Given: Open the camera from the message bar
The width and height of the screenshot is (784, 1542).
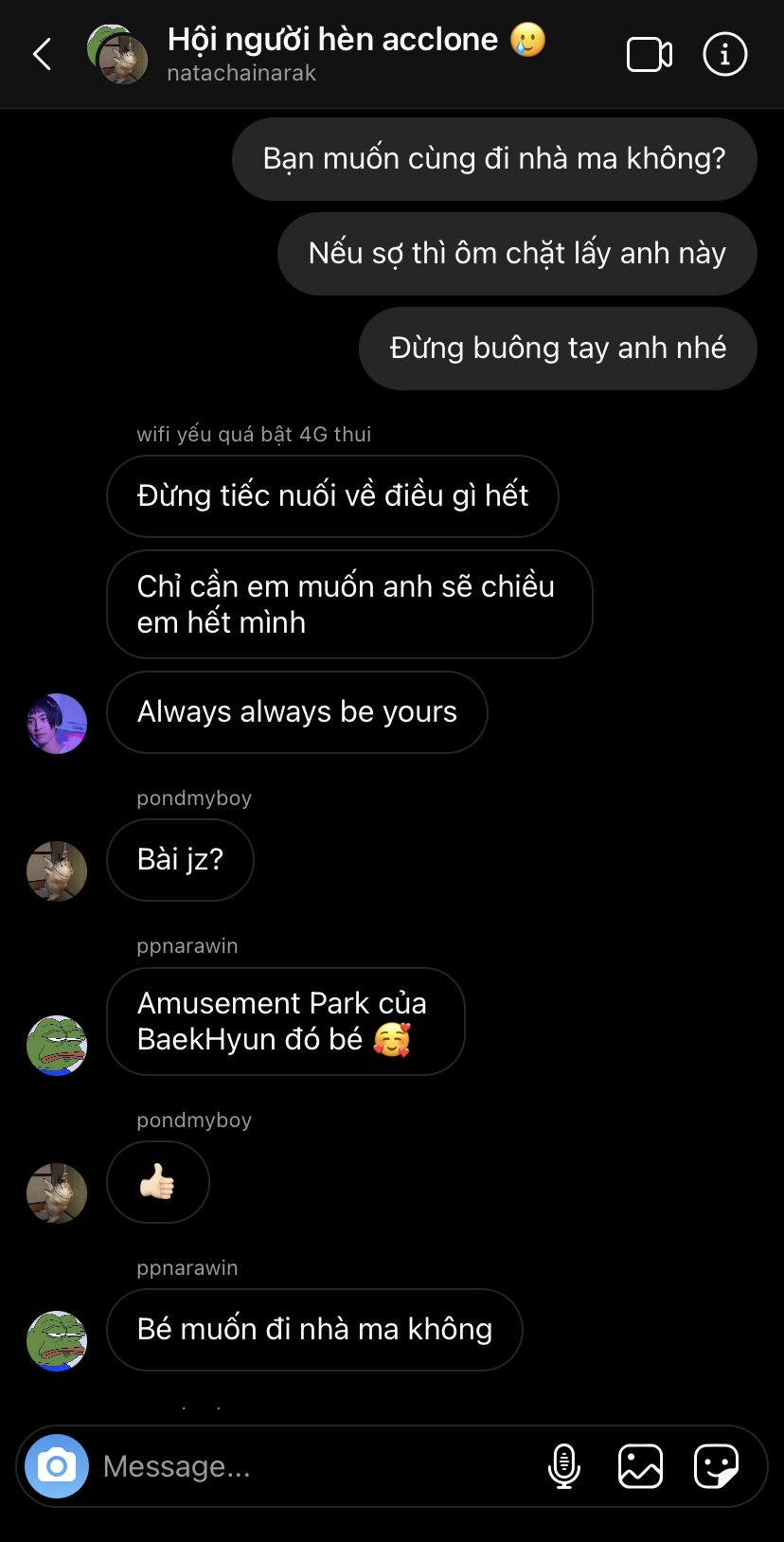Looking at the screenshot, I should [57, 1466].
